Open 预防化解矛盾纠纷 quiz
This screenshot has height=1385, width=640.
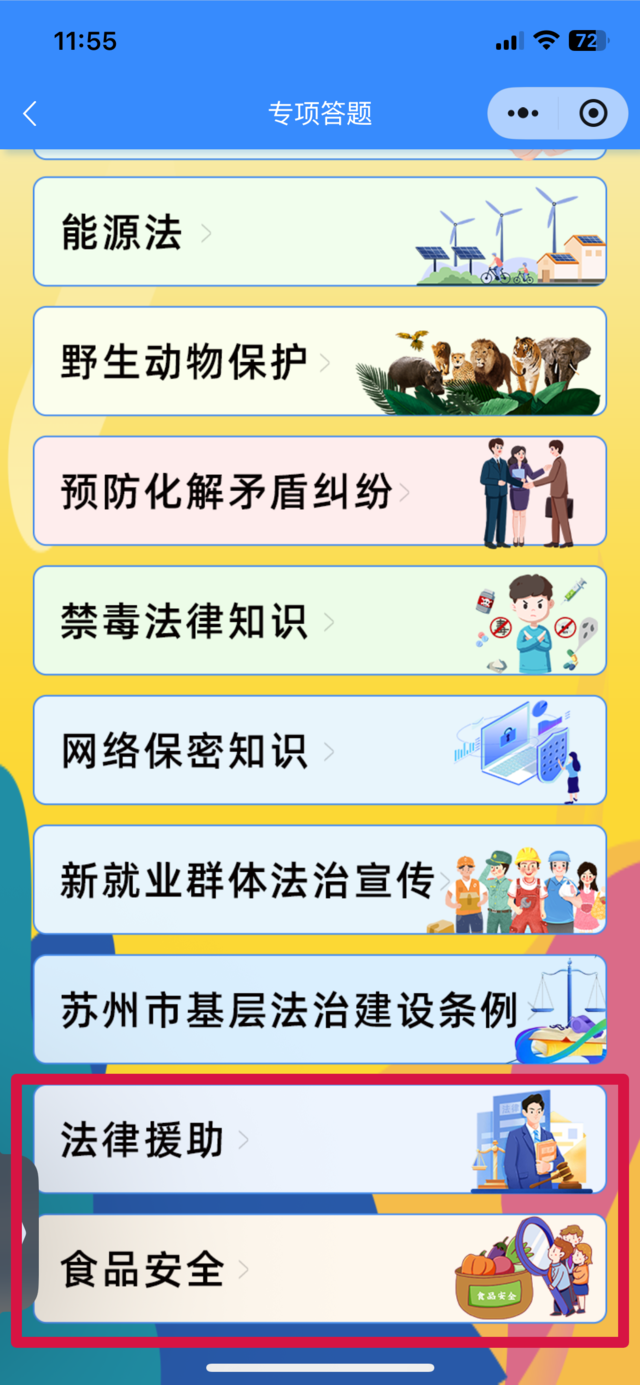coord(319,491)
